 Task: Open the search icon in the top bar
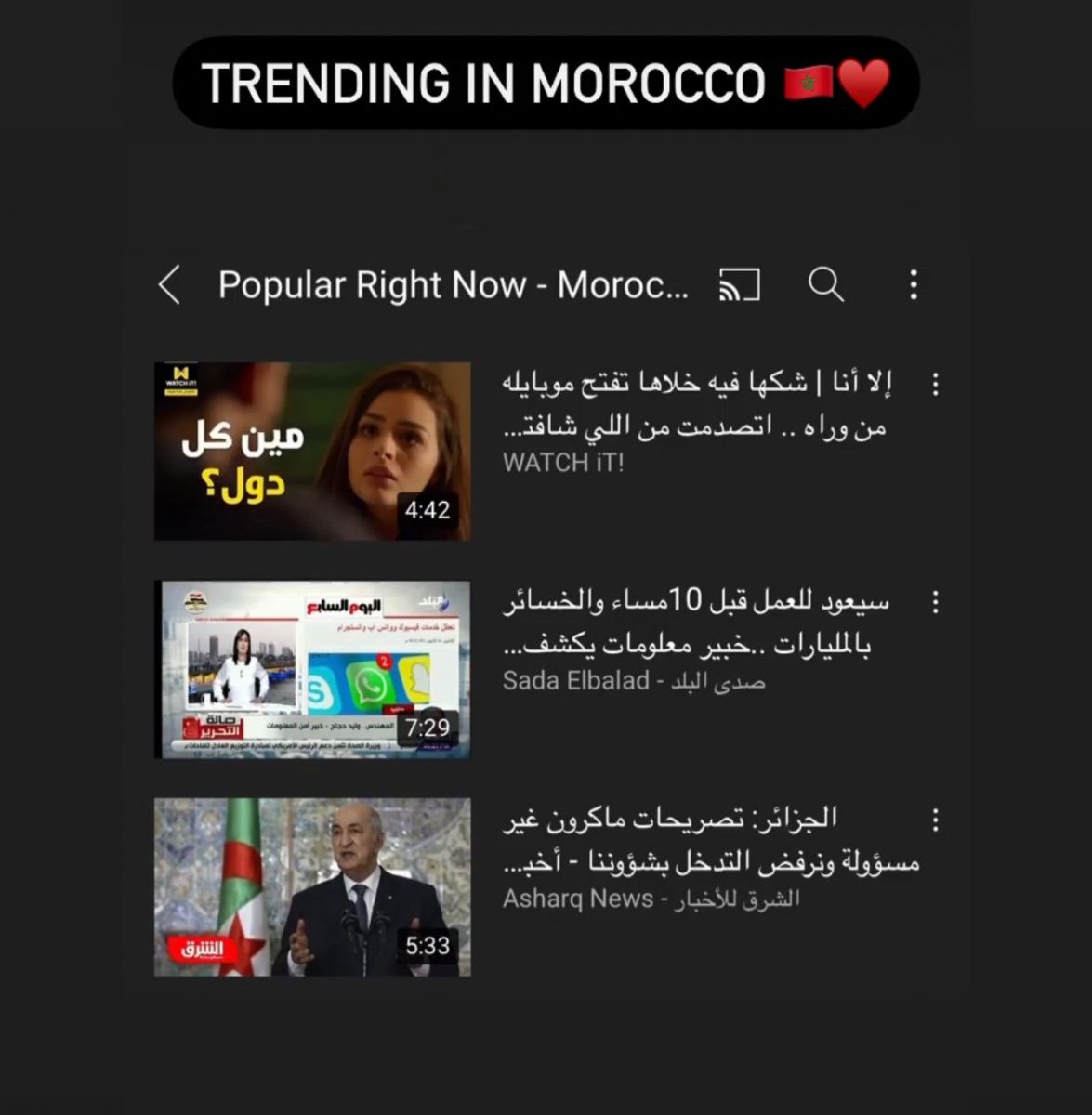(x=826, y=285)
